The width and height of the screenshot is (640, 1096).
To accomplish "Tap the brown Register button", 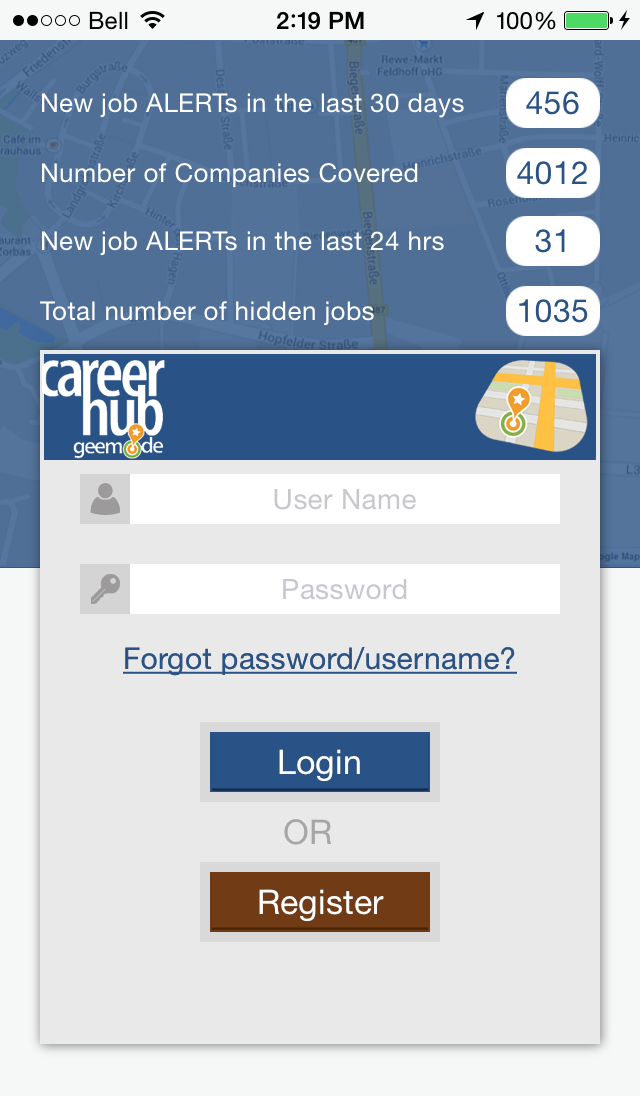I will pos(320,902).
